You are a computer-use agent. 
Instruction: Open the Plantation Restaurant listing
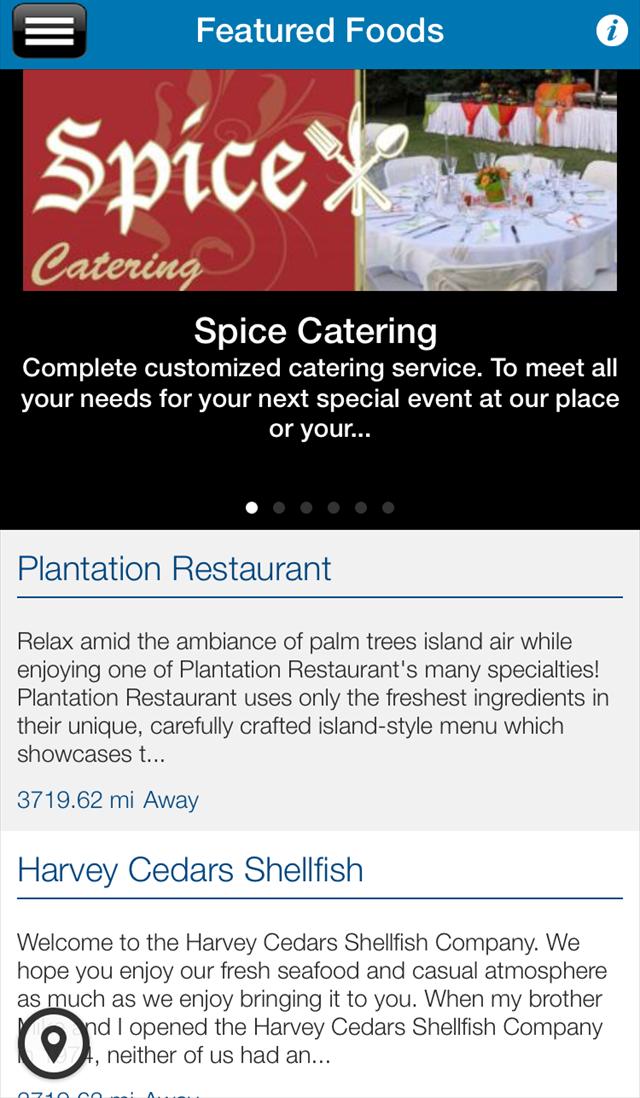tap(174, 569)
